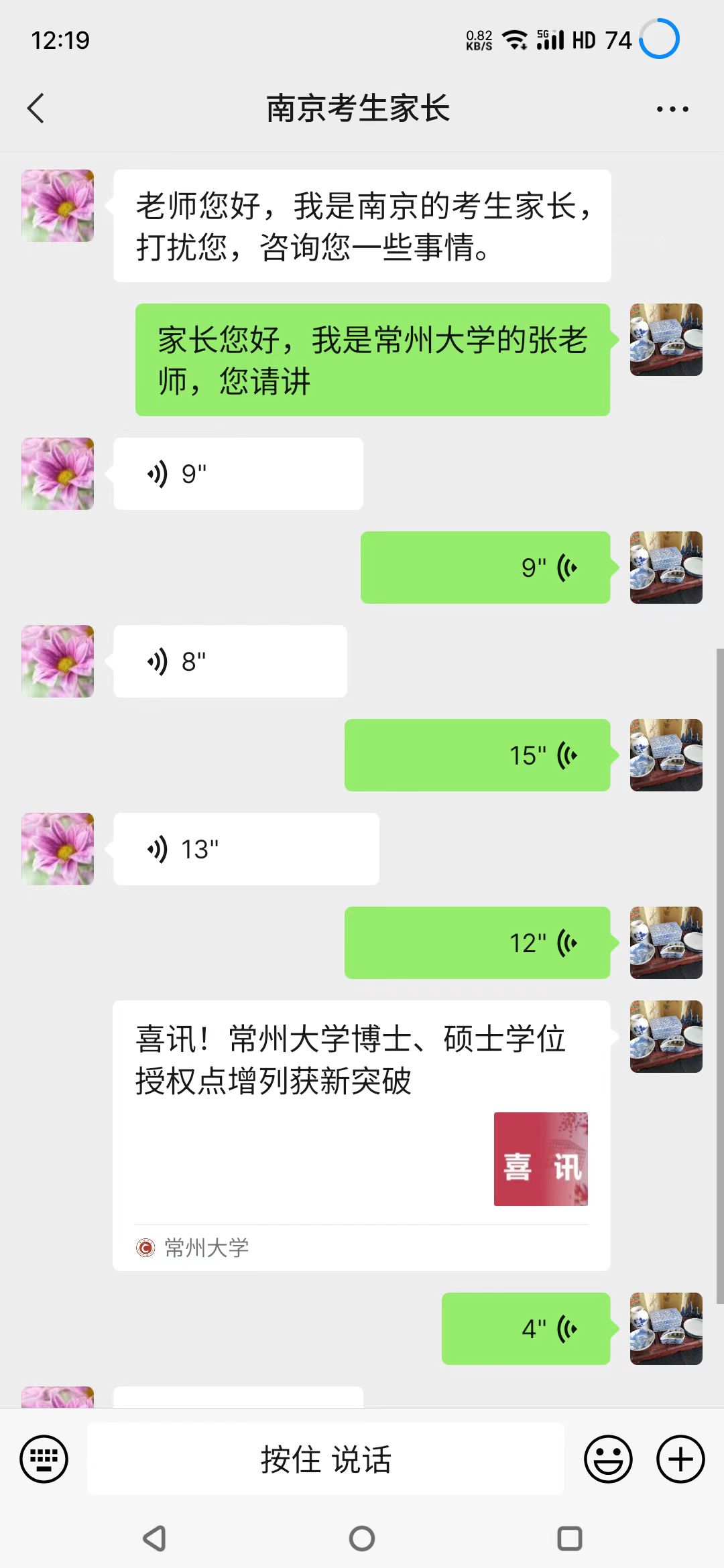Play the sent 4" voice message
Screen dimensions: 724x1568
click(526, 1329)
